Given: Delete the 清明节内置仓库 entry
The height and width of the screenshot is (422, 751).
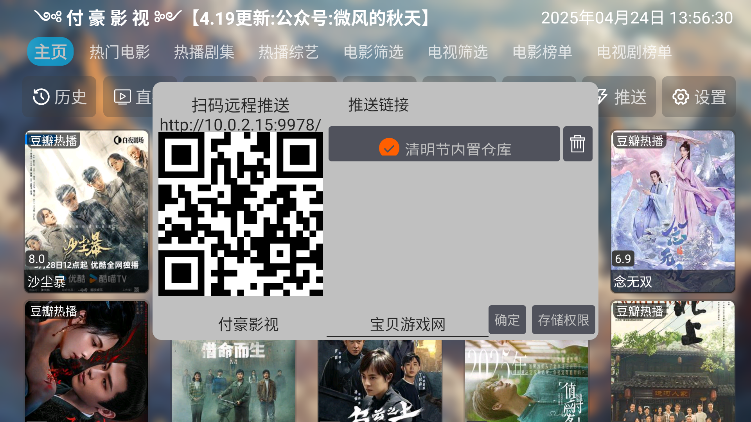Looking at the screenshot, I should click(577, 144).
